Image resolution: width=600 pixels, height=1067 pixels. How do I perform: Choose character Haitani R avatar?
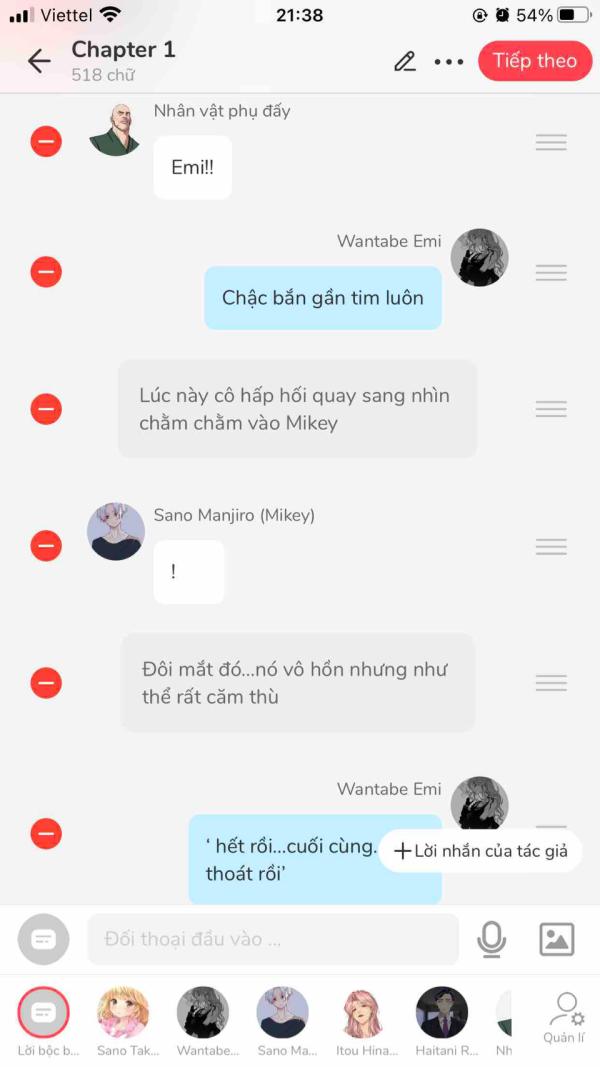point(441,1013)
